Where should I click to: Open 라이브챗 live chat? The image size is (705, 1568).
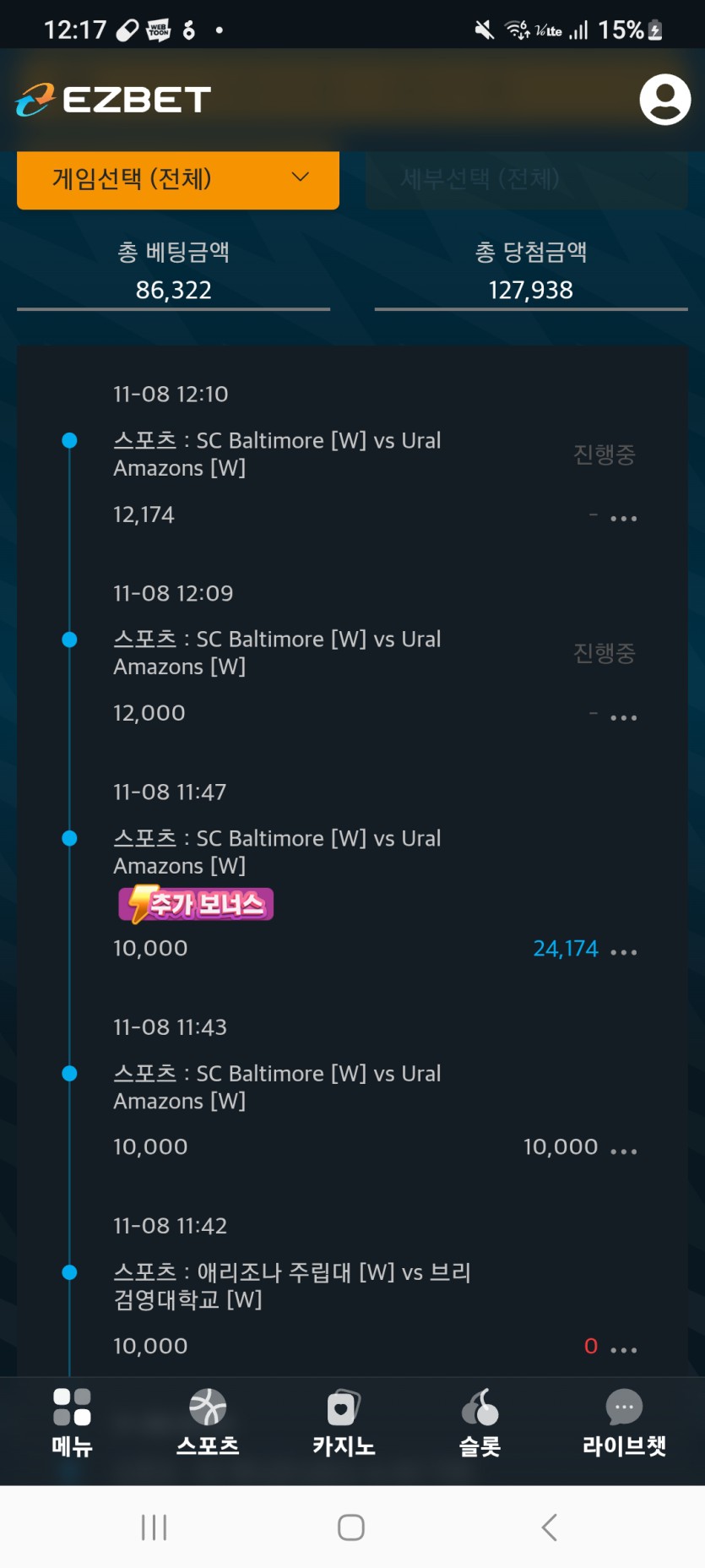tap(624, 1424)
